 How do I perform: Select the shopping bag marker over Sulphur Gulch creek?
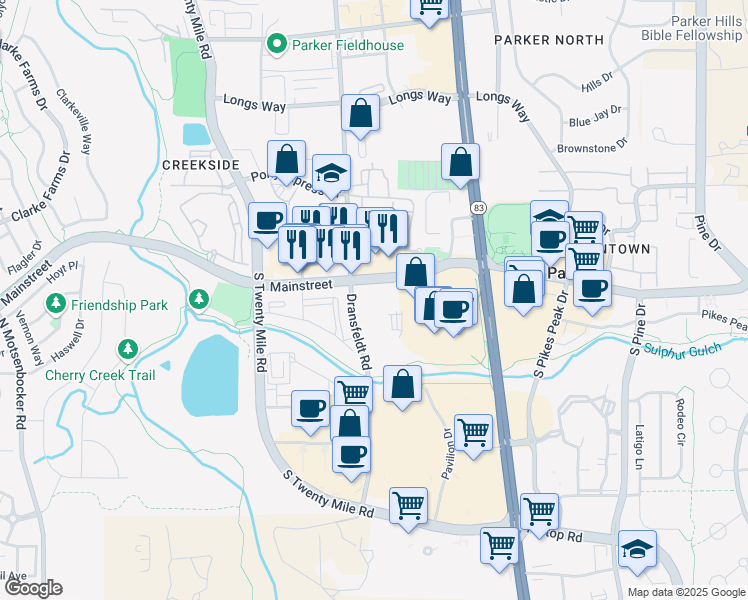tap(403, 386)
